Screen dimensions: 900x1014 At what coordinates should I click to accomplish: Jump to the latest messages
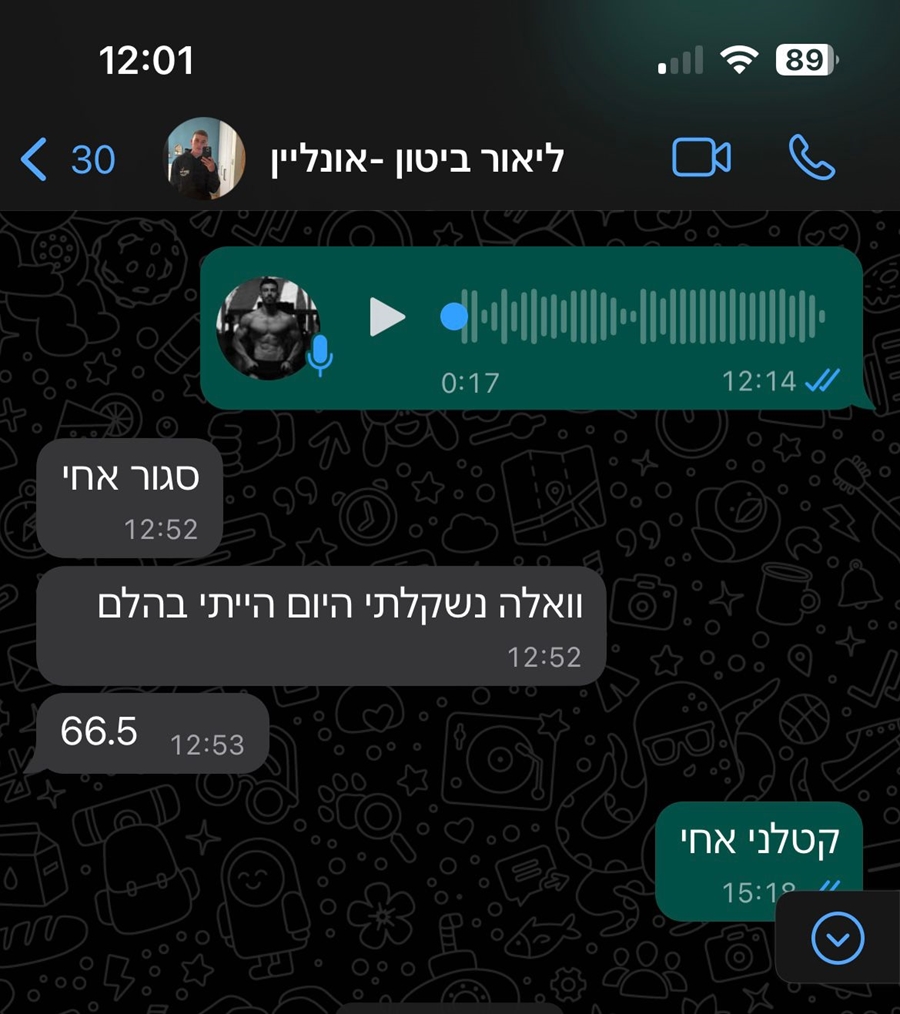tap(838, 938)
